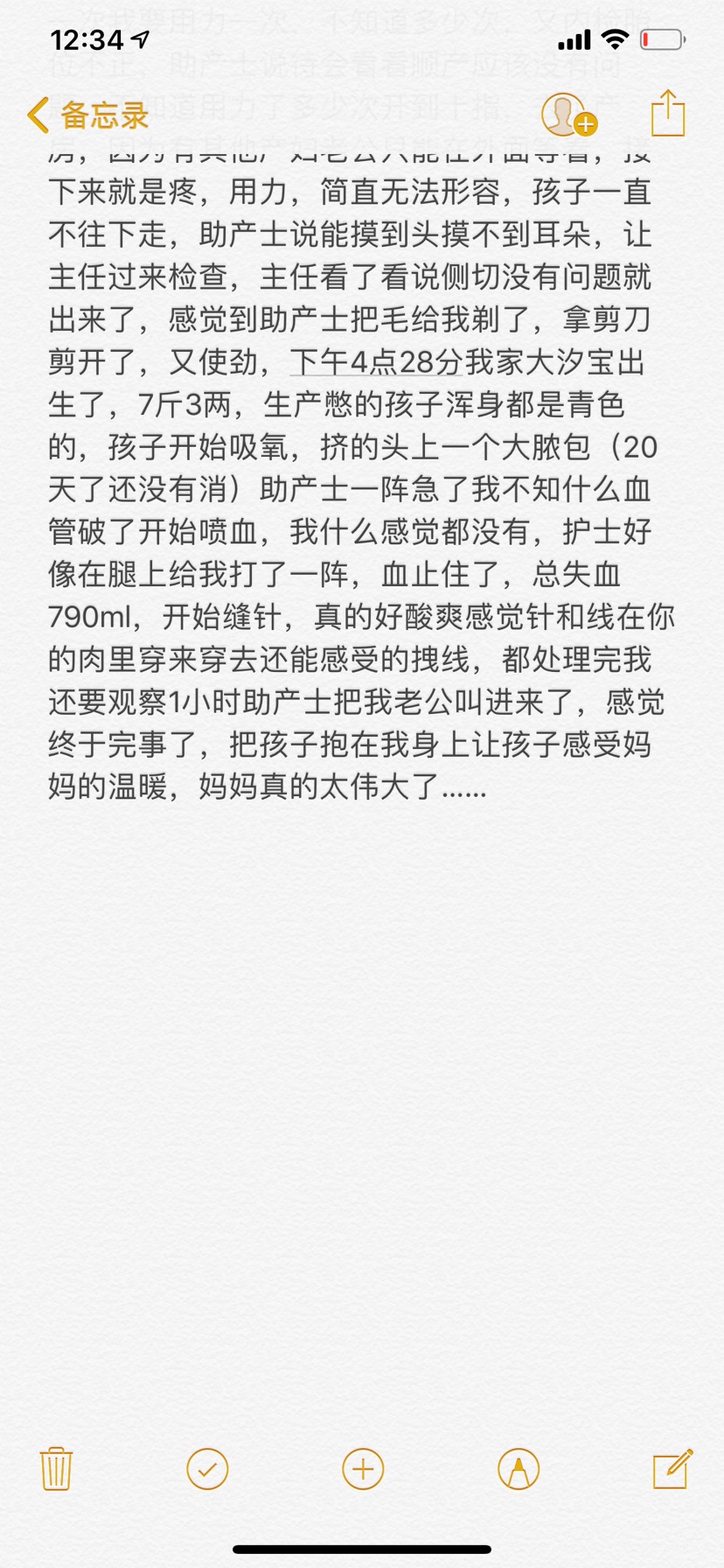Image resolution: width=724 pixels, height=1568 pixels.
Task: Open the plus attachment menu
Action: point(363,1469)
